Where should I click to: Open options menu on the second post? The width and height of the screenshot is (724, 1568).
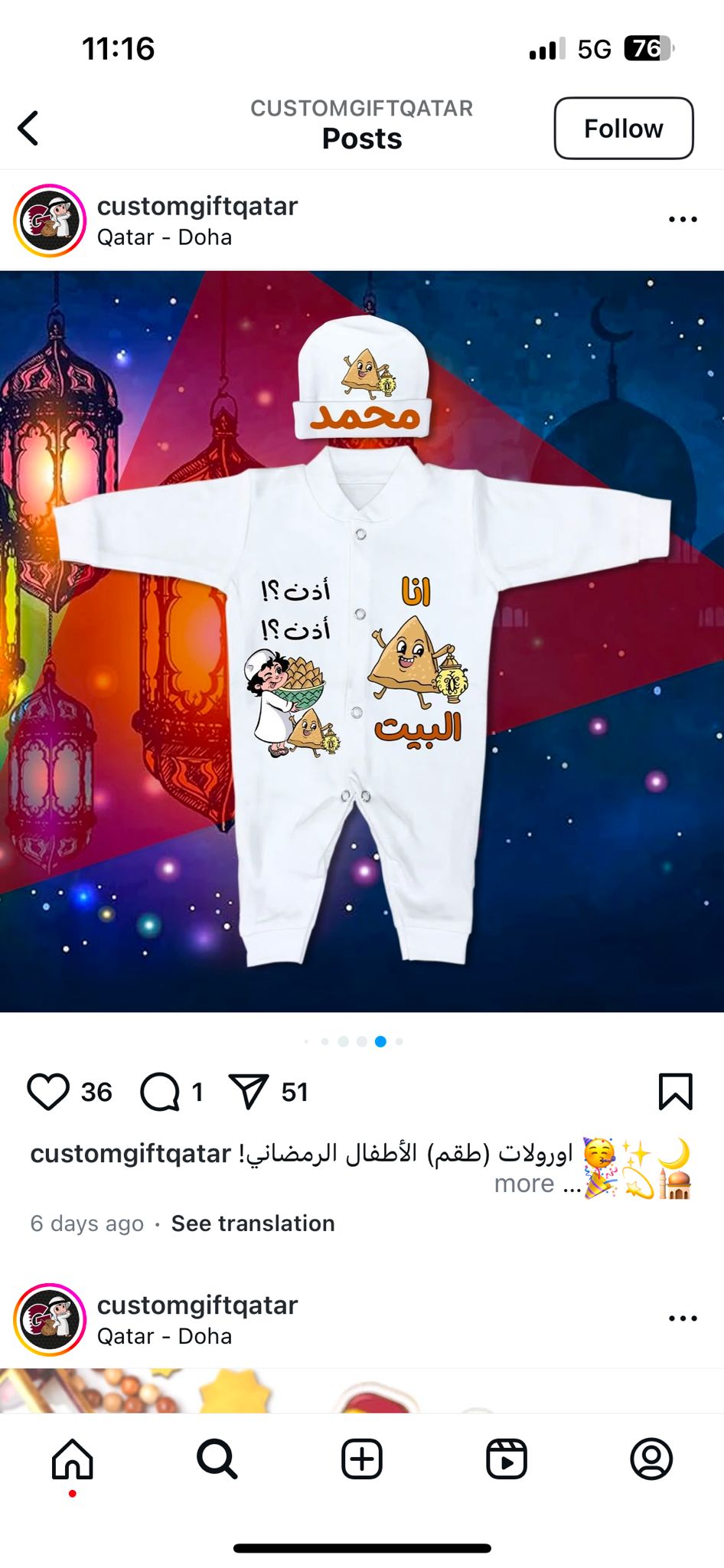tap(683, 1318)
